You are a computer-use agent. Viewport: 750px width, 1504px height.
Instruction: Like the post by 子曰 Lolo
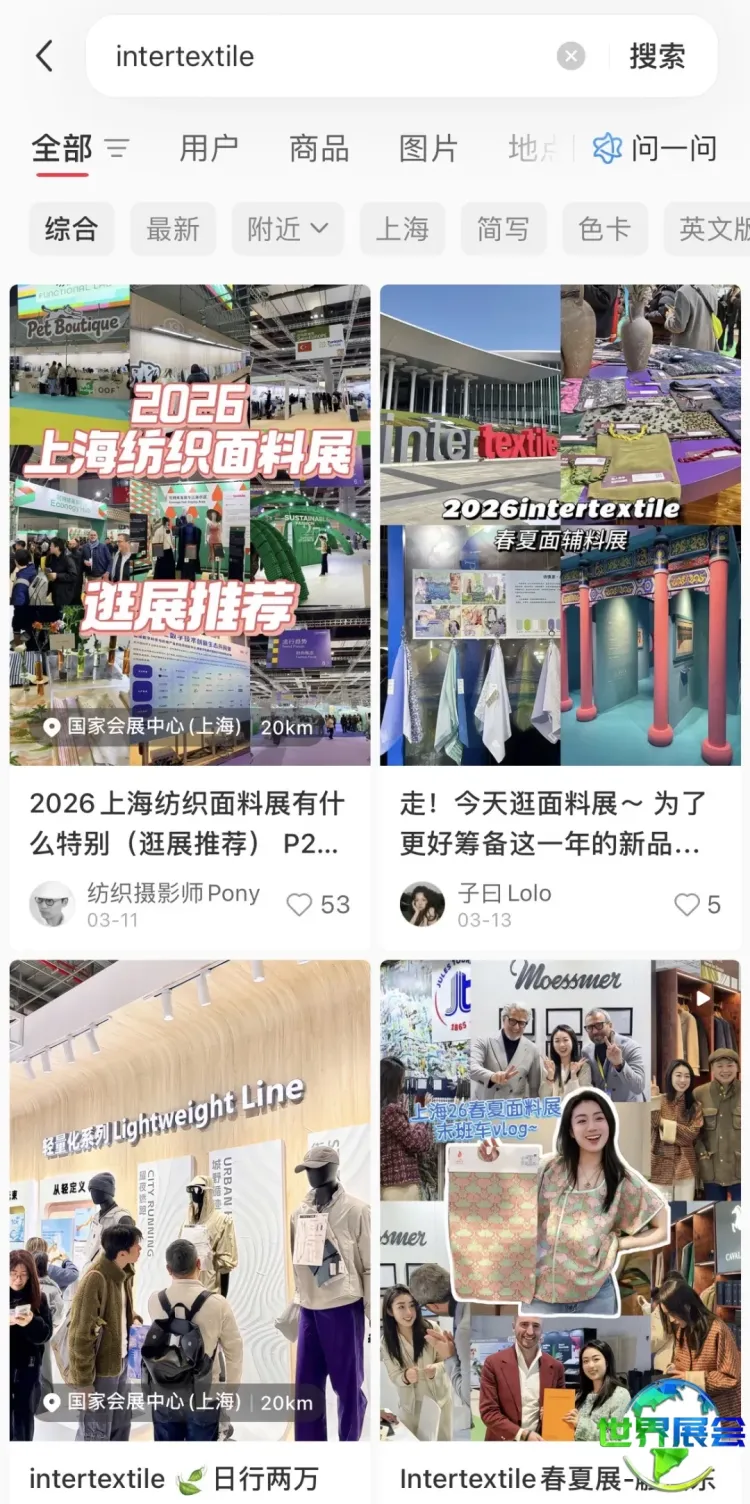tap(686, 904)
